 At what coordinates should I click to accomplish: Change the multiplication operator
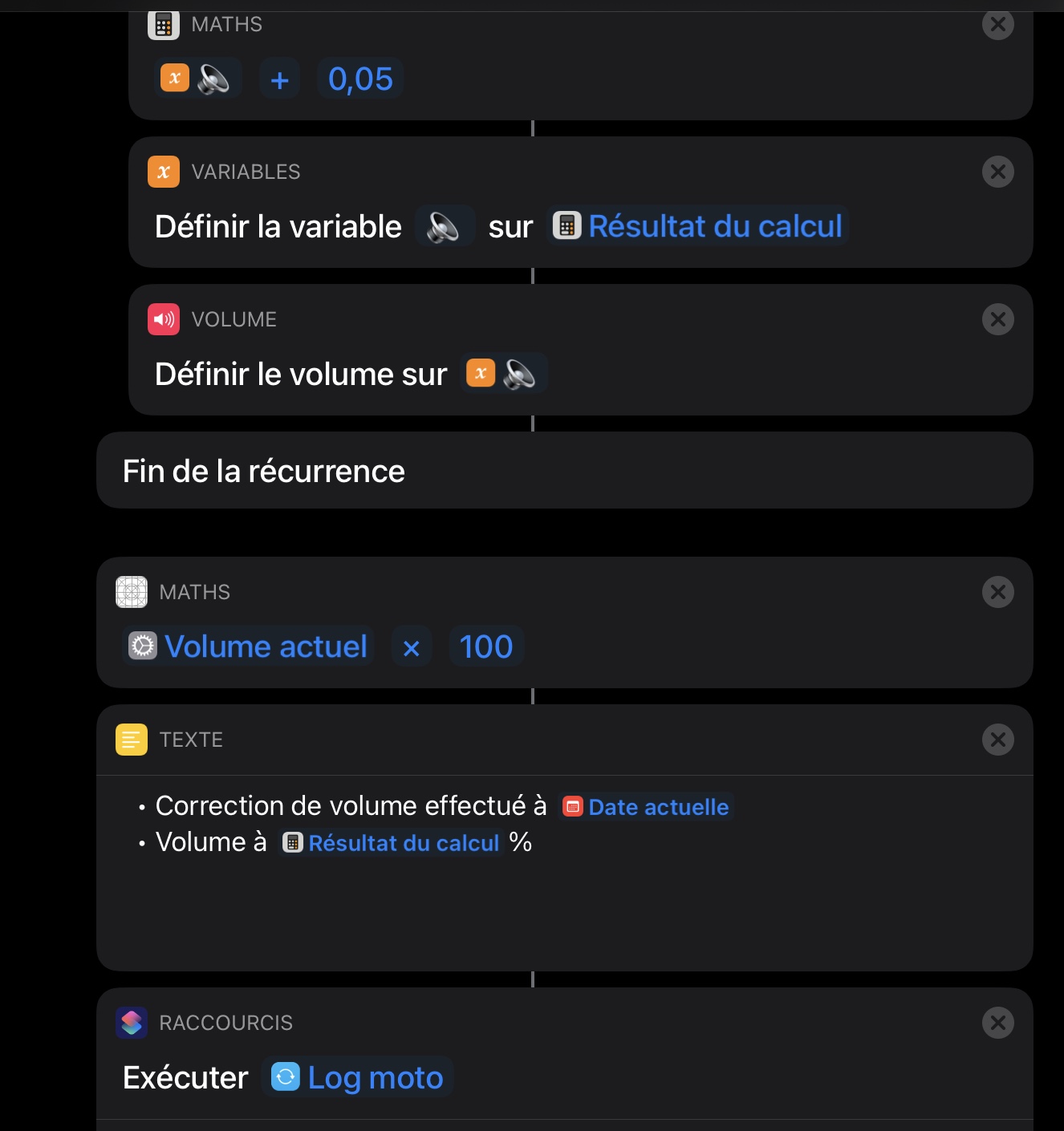[412, 647]
